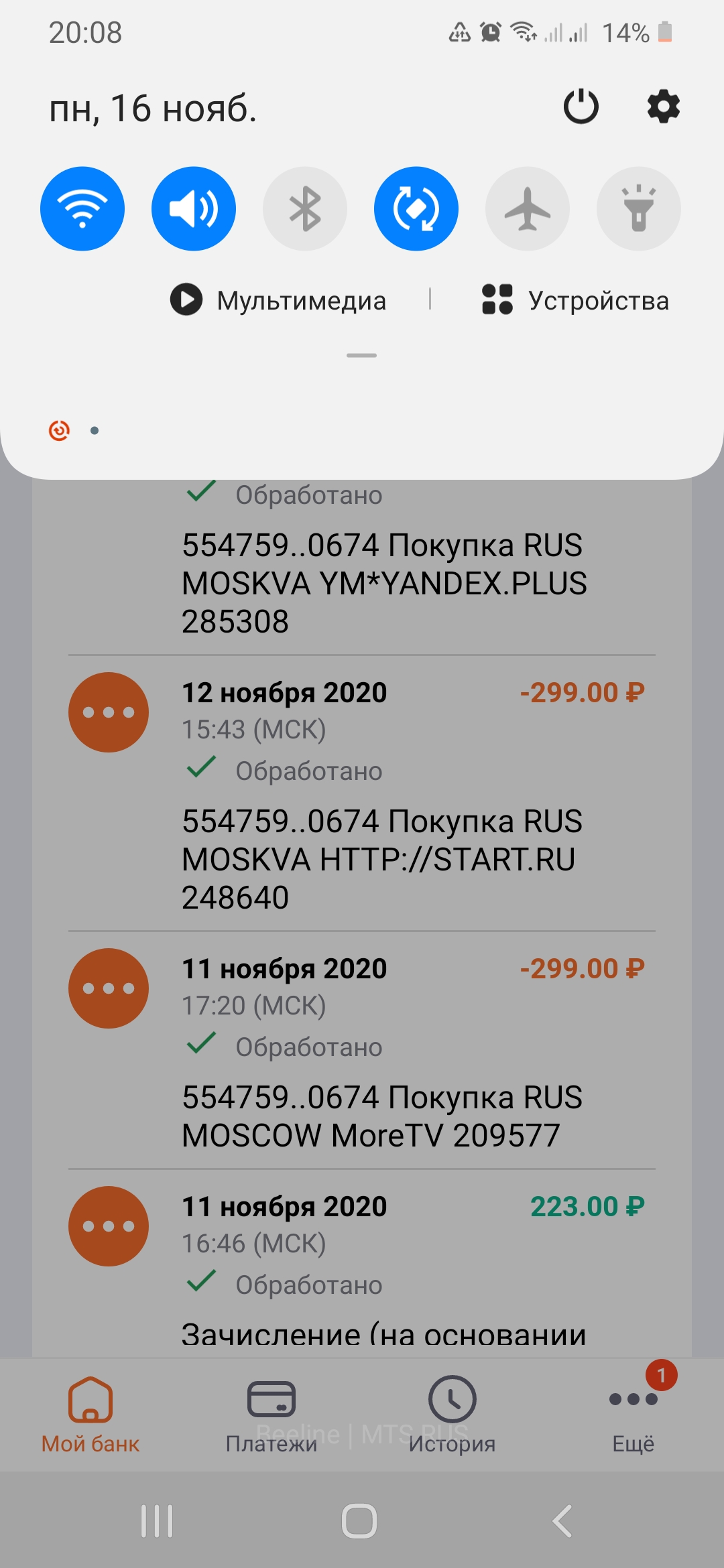Switch to the История tab
This screenshot has width=724, height=1568.
(452, 1415)
